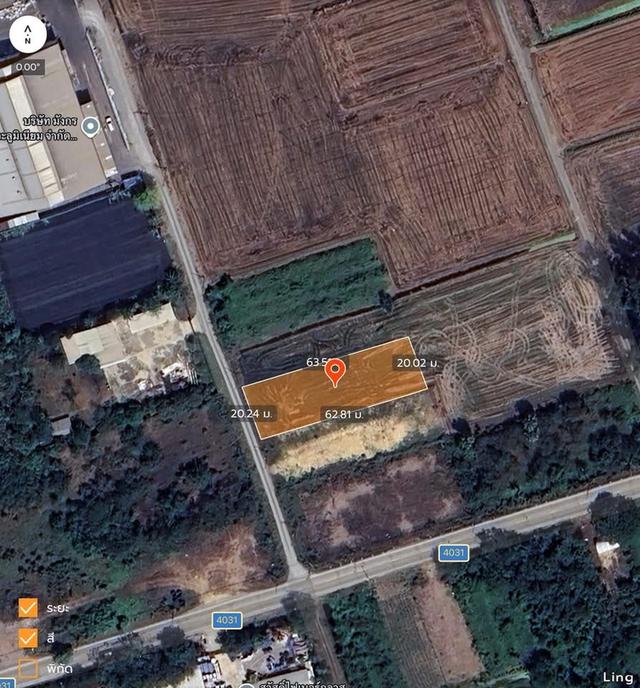Screen dimensions: 640x688
Task: Select the orange pin on the land plot
Action: click(x=337, y=371)
